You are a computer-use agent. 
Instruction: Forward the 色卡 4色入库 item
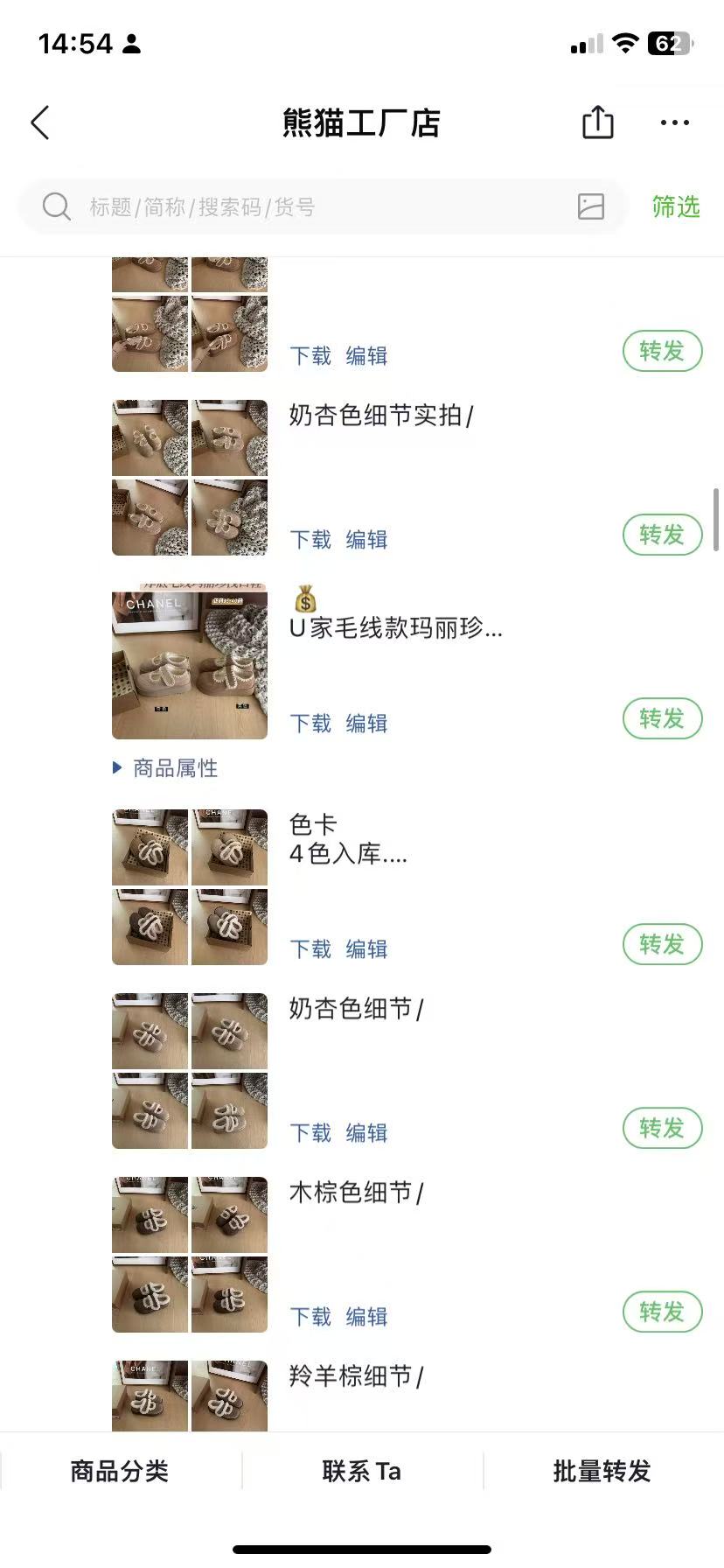pyautogui.click(x=662, y=944)
